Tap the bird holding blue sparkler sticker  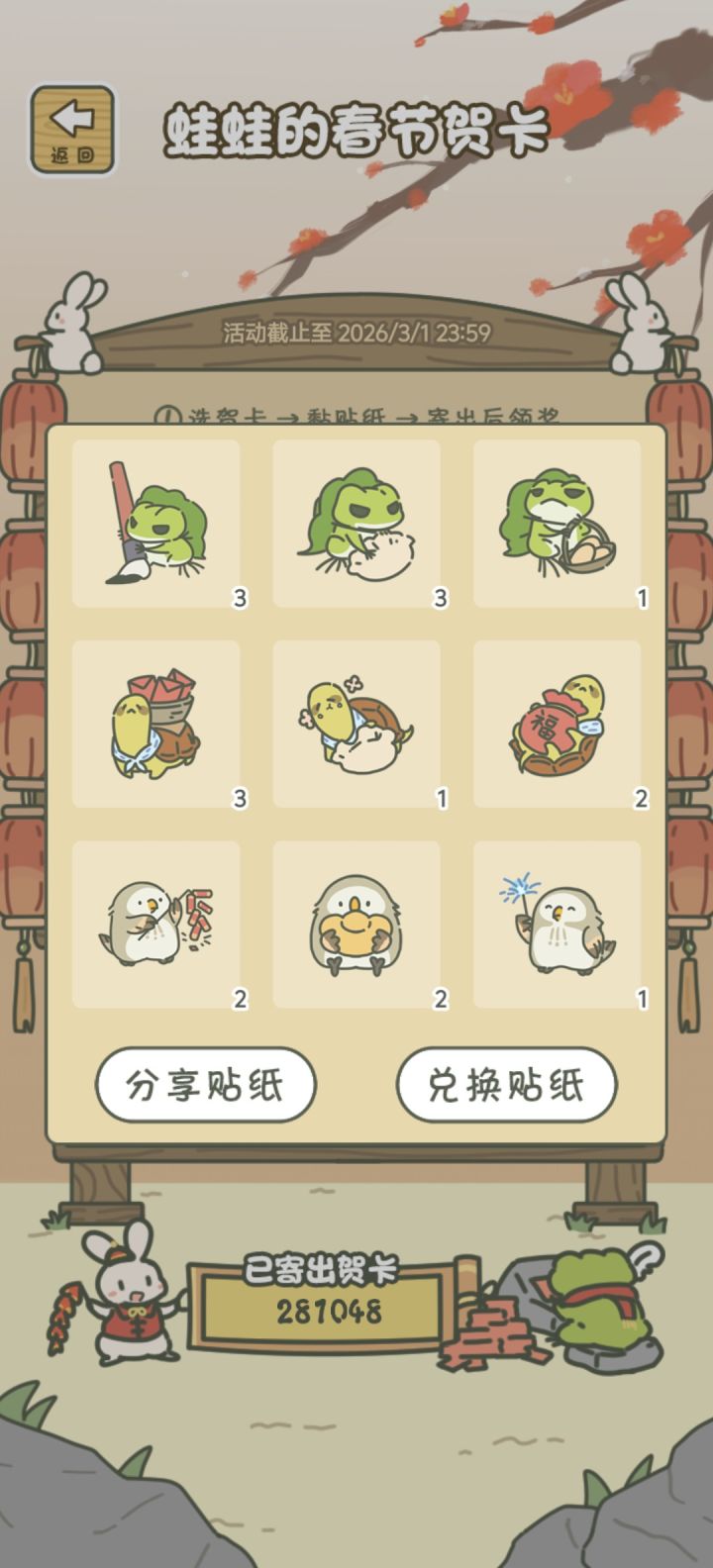(557, 925)
